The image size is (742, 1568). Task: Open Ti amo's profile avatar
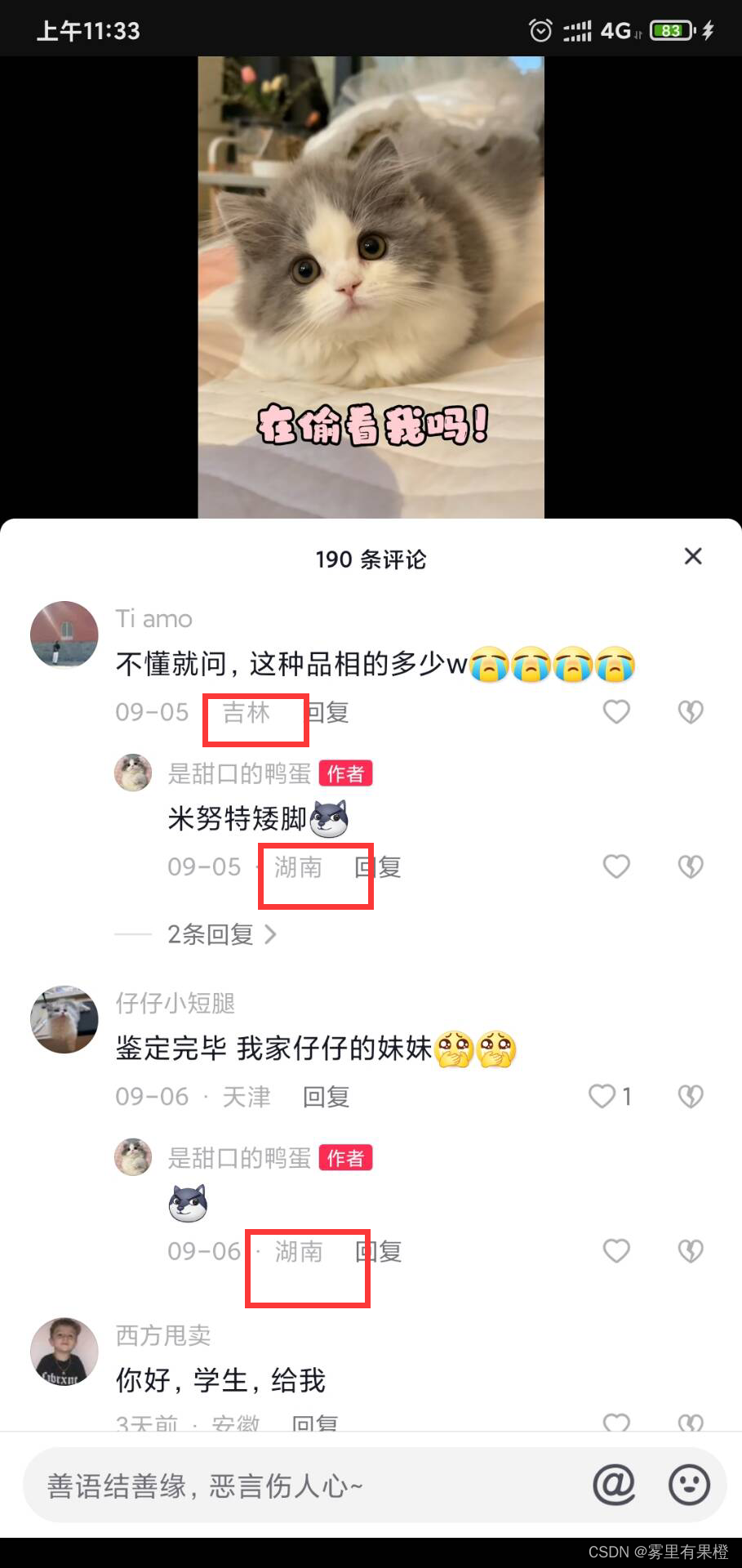point(64,635)
